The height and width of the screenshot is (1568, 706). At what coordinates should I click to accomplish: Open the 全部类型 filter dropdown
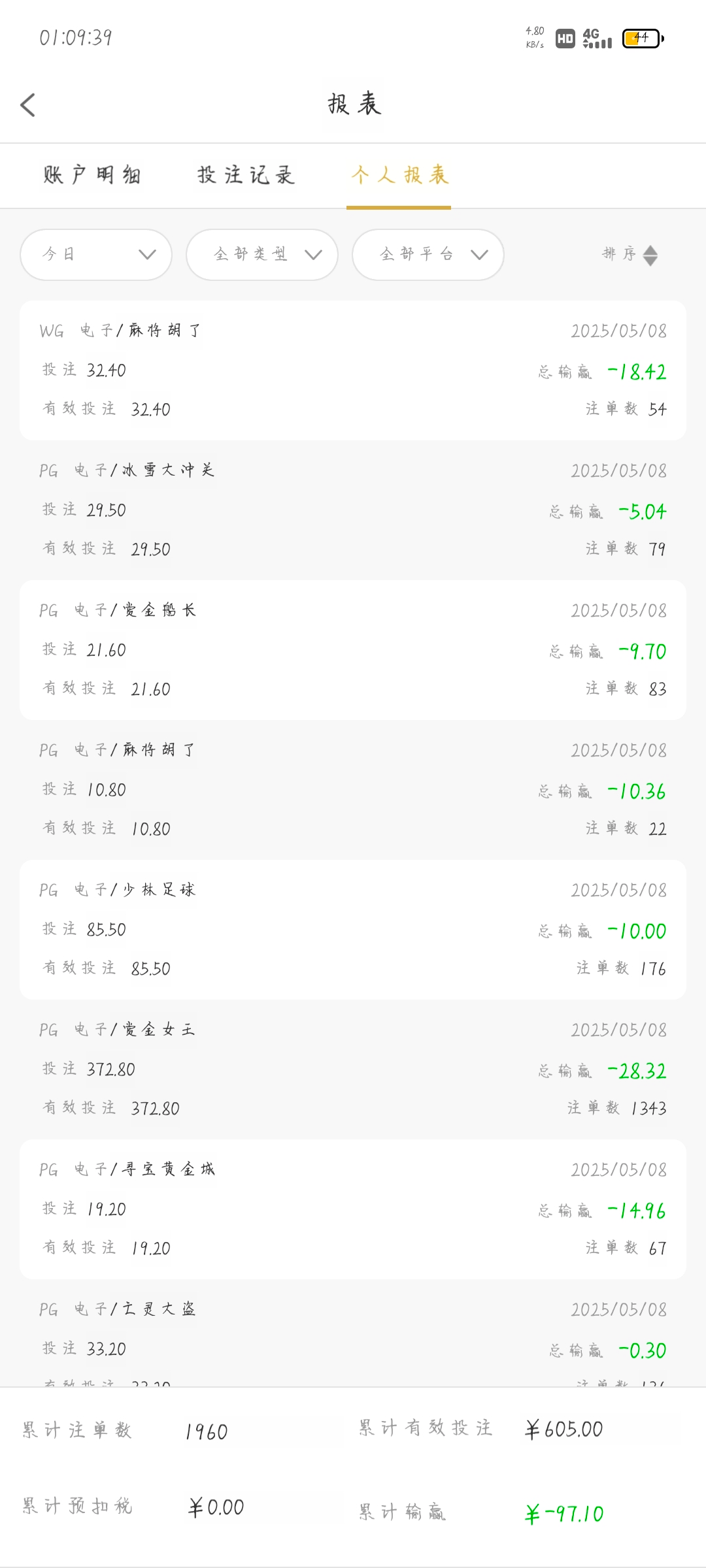click(262, 255)
